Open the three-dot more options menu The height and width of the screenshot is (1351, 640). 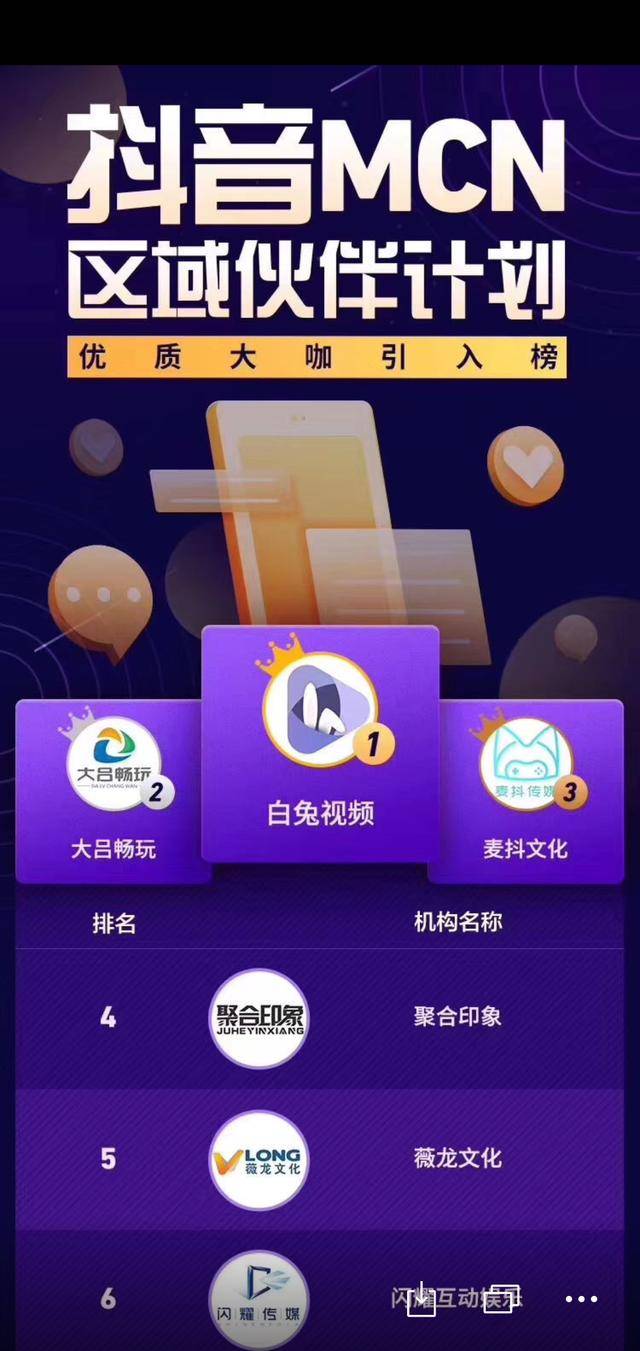pyautogui.click(x=581, y=1299)
